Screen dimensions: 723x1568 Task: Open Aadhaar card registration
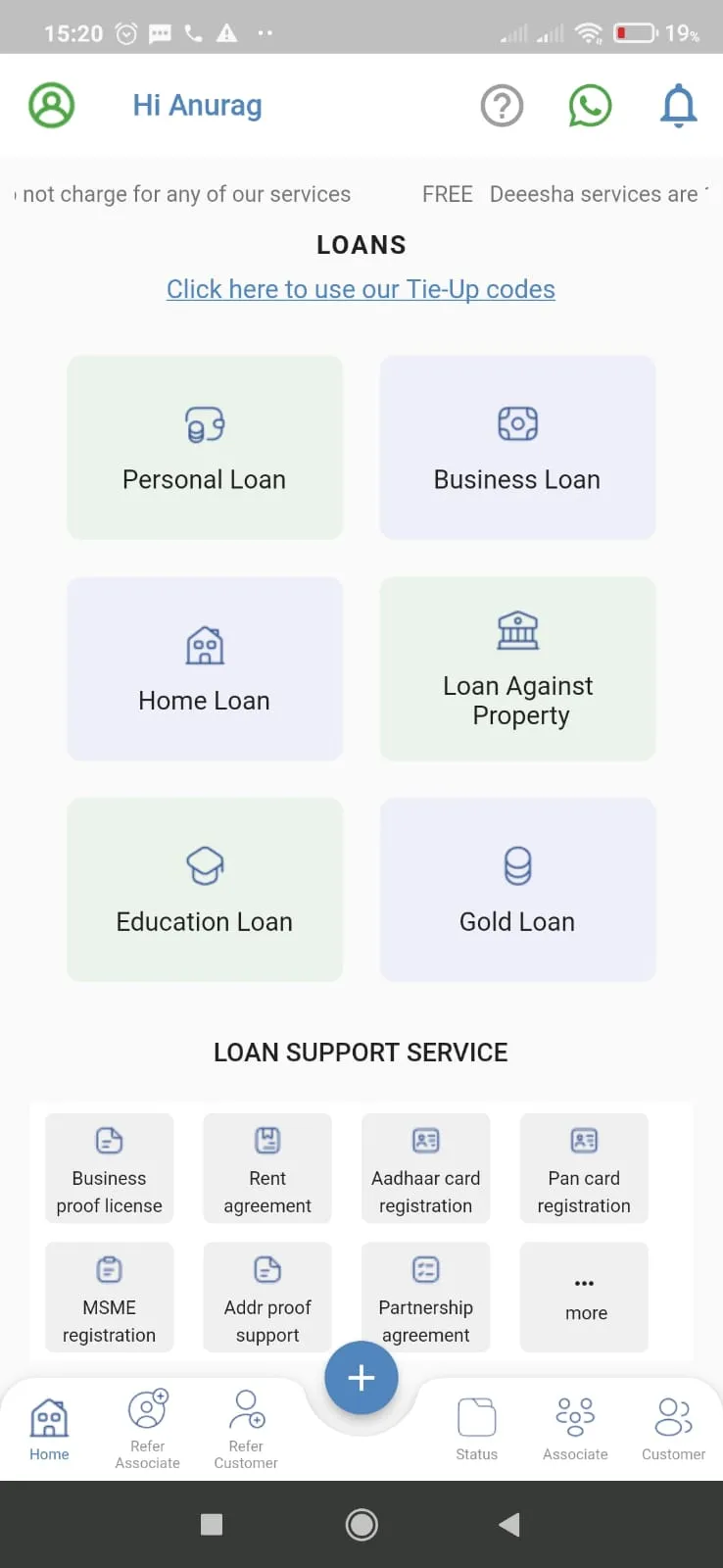(425, 1168)
